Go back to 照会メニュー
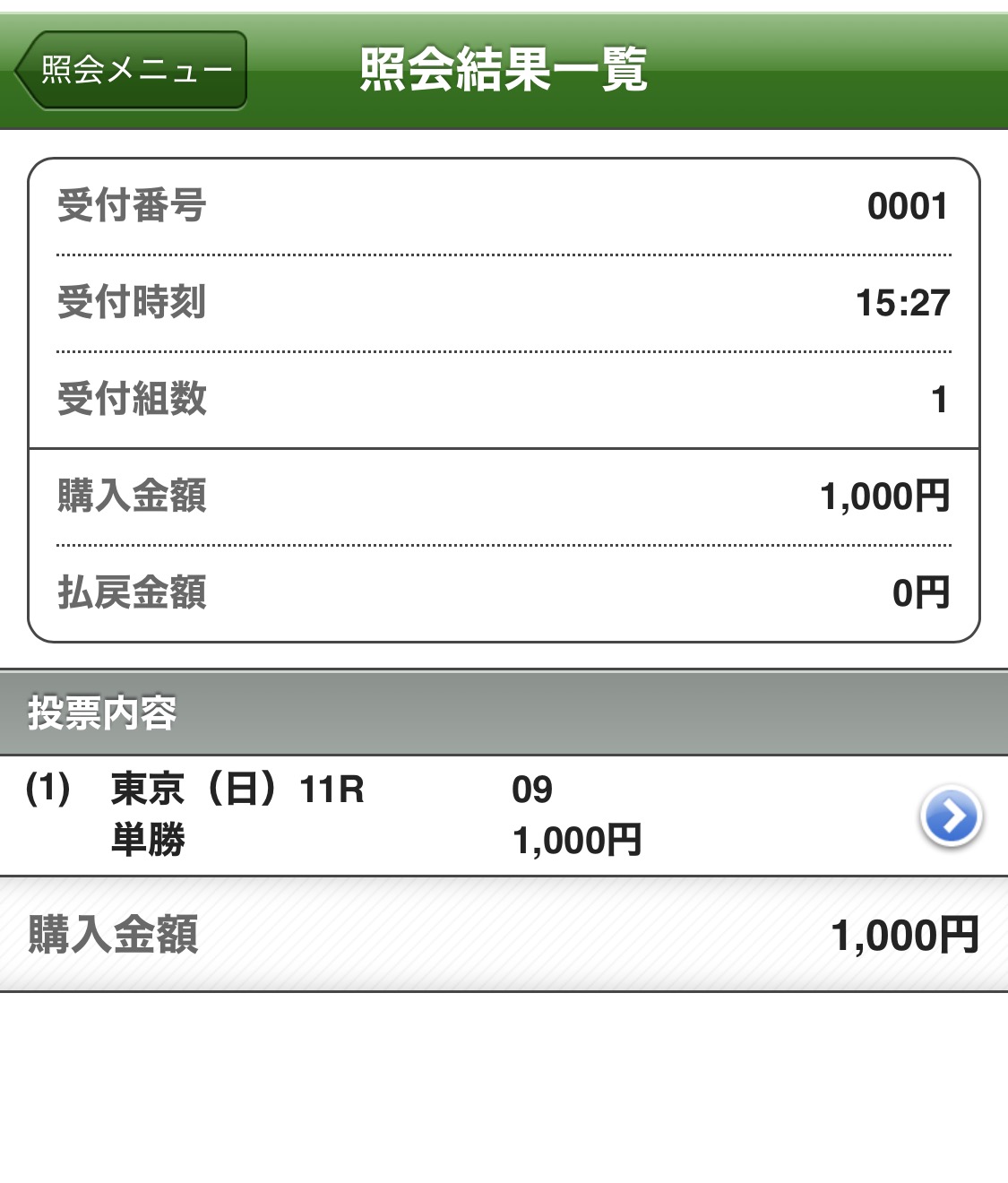Screen dimensions: 1008x1183 pyautogui.click(x=132, y=70)
